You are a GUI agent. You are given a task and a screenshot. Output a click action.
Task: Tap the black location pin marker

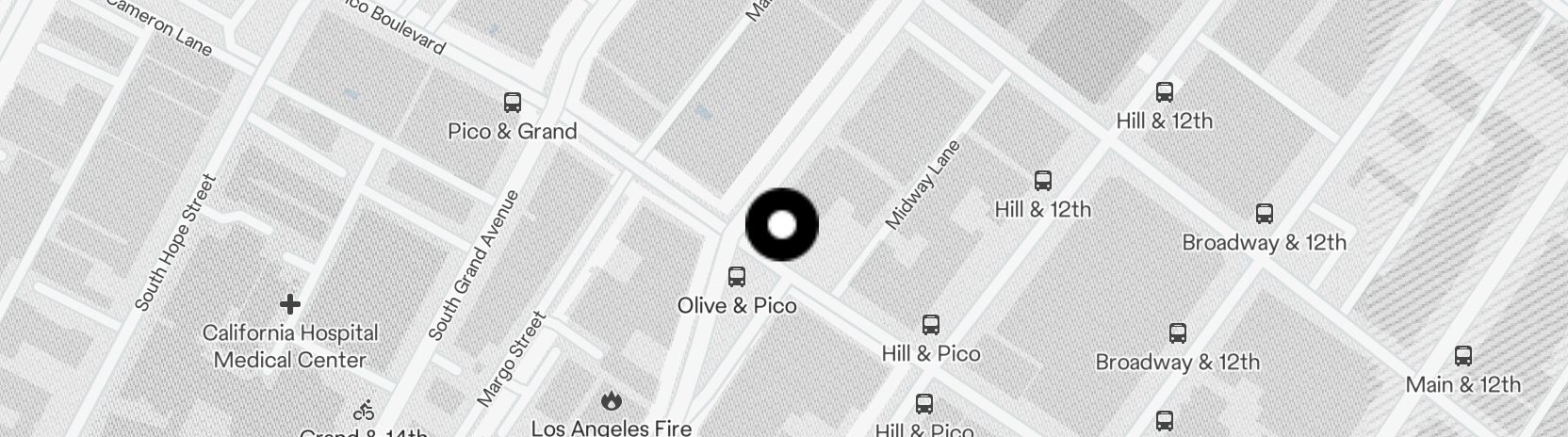tap(782, 225)
